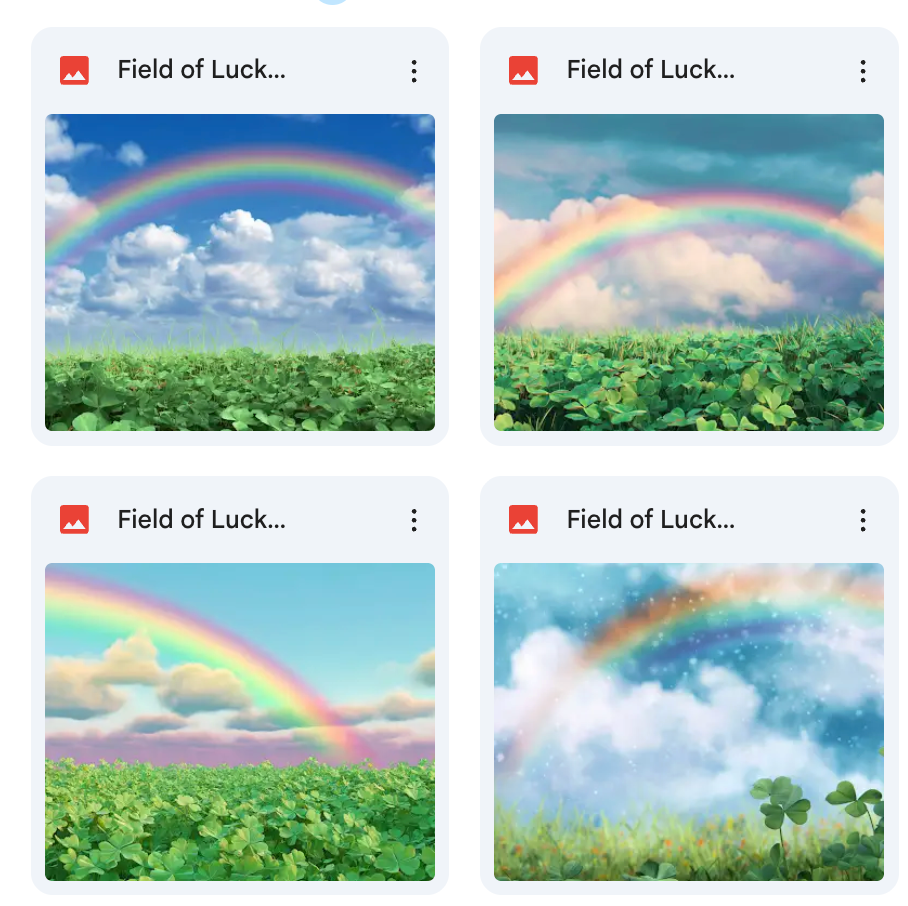
Task: Show more options for the peach clouds file
Action: click(x=863, y=71)
